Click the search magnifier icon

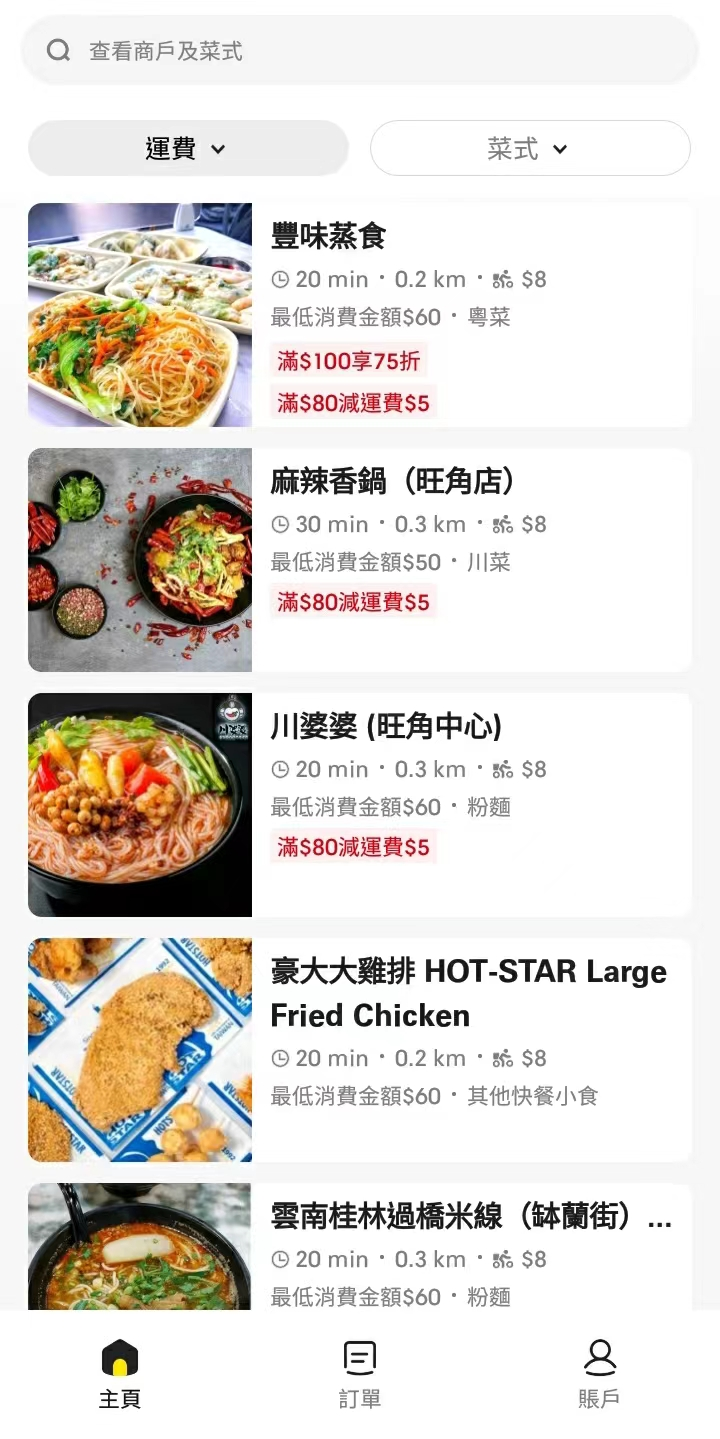click(x=57, y=49)
